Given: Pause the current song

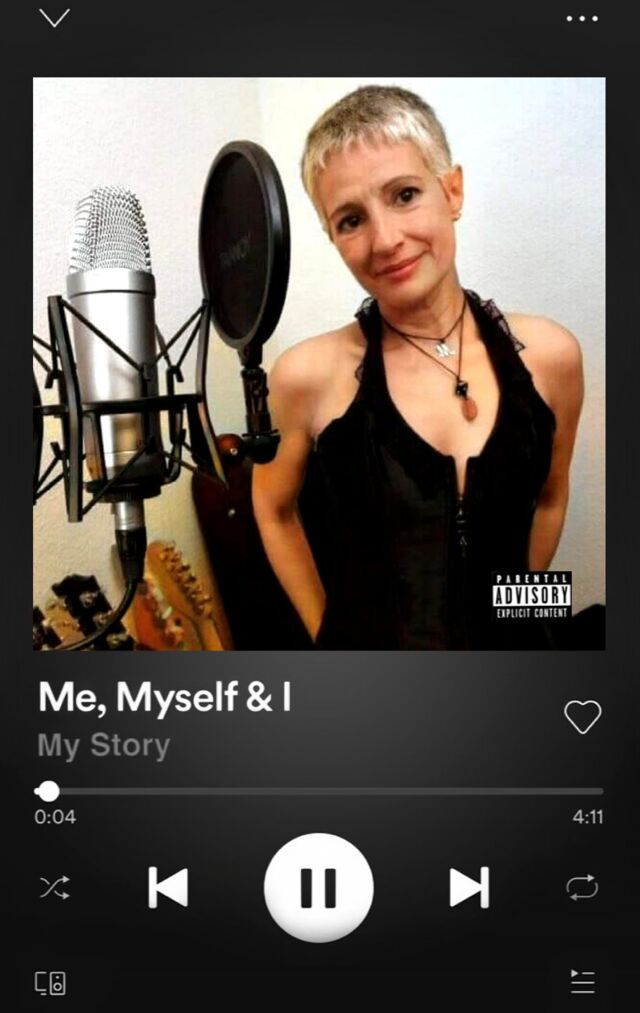Looking at the screenshot, I should point(319,887).
